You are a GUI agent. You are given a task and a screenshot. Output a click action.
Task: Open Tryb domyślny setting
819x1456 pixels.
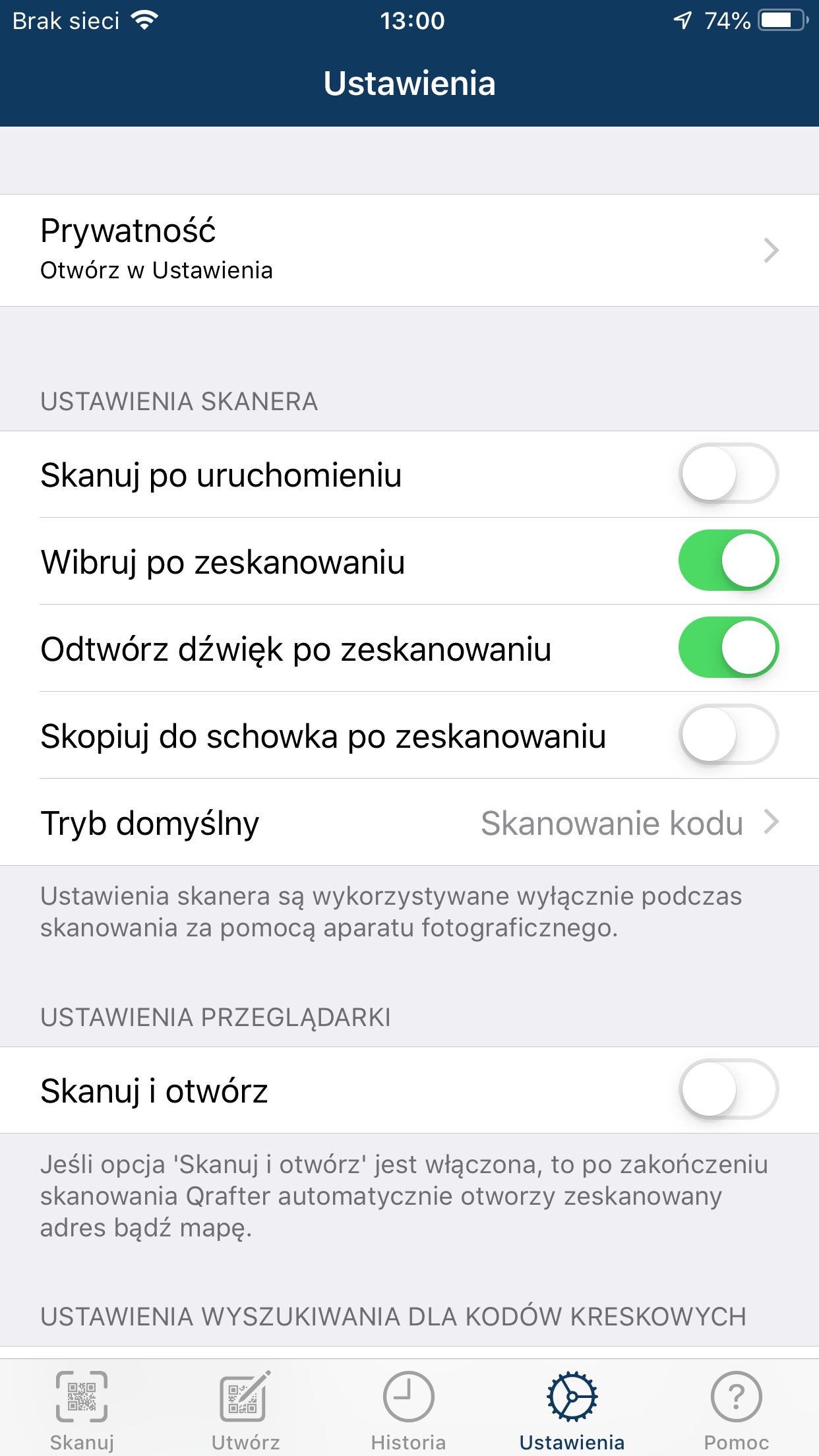pos(409,822)
